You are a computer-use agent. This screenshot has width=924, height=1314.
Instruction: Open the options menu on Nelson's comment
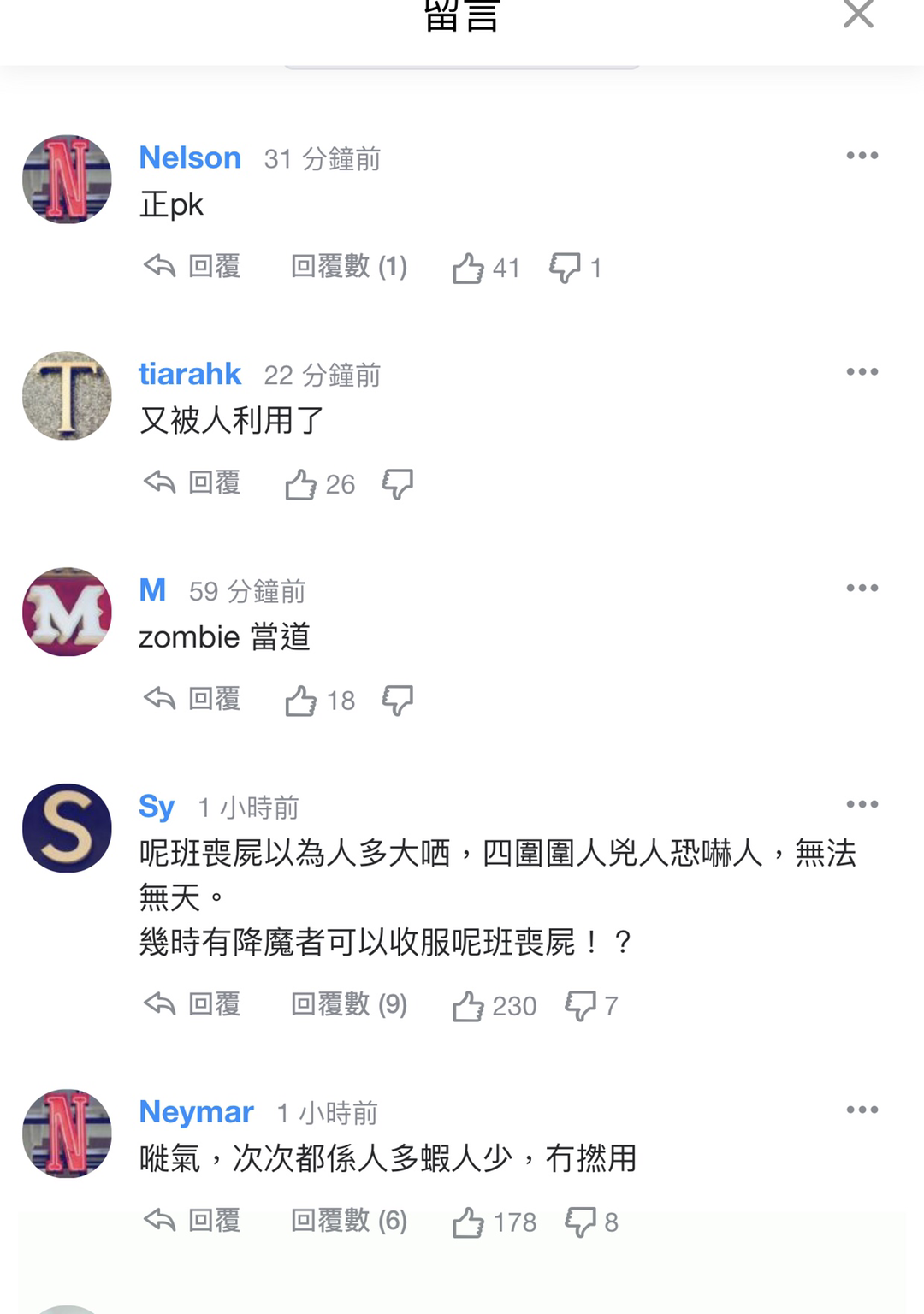[x=862, y=155]
